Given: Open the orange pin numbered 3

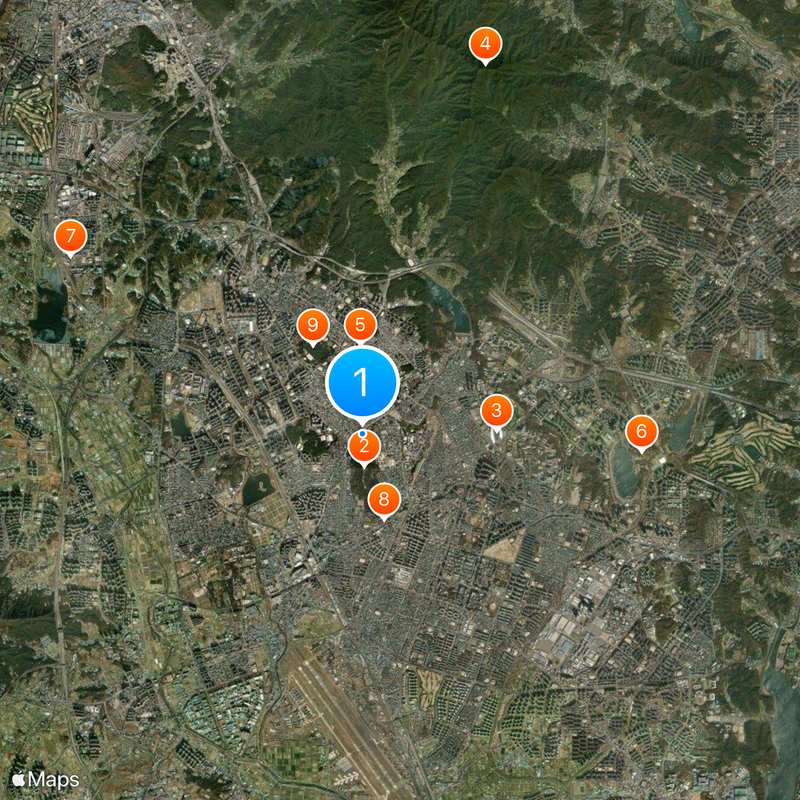Looking at the screenshot, I should (496, 410).
